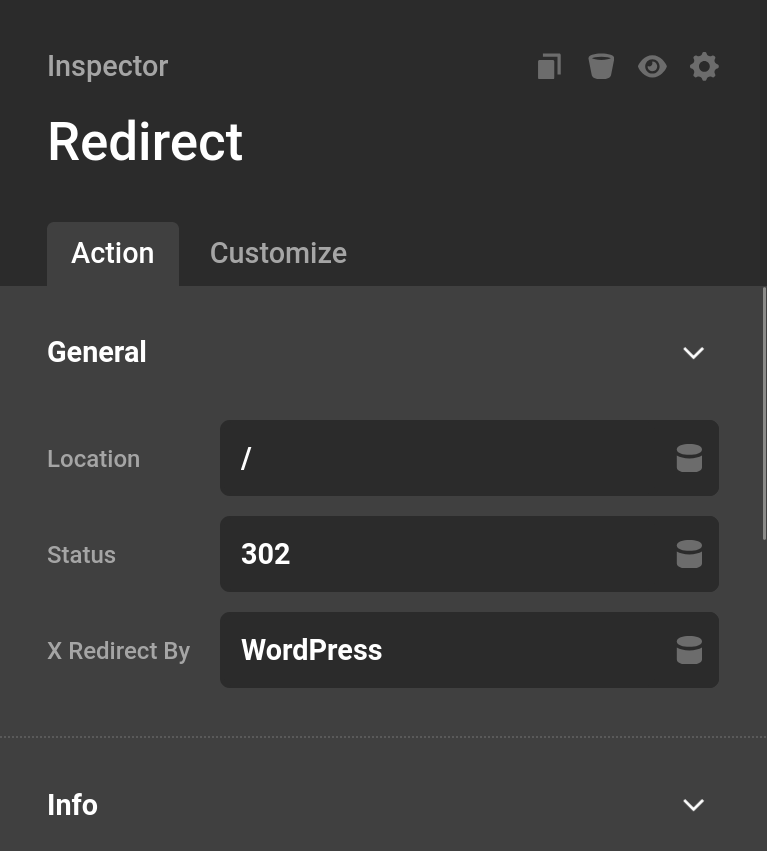Image resolution: width=767 pixels, height=851 pixels.
Task: Expand the Info section
Action: coord(693,805)
